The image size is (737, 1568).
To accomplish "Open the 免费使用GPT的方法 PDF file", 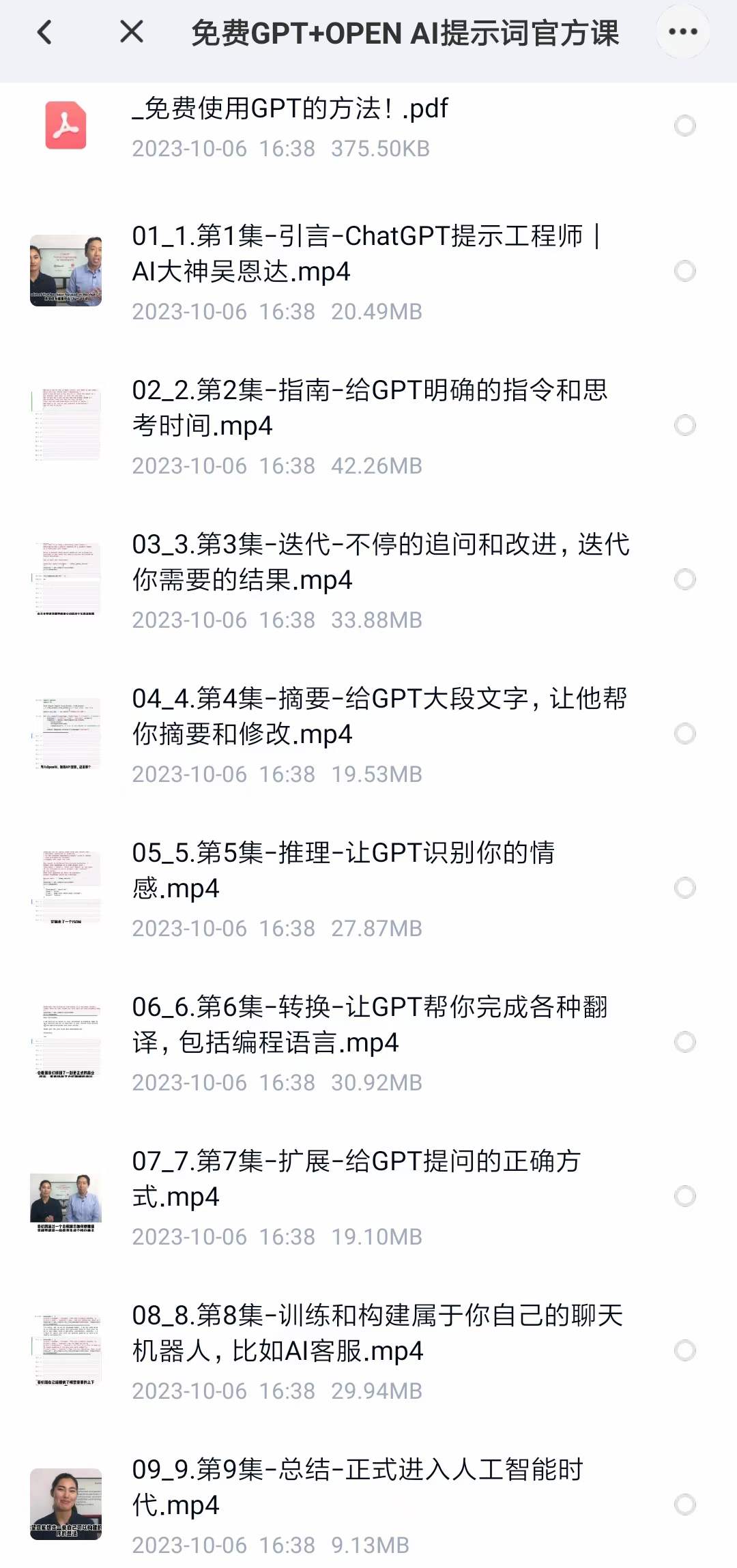I will coord(369,126).
